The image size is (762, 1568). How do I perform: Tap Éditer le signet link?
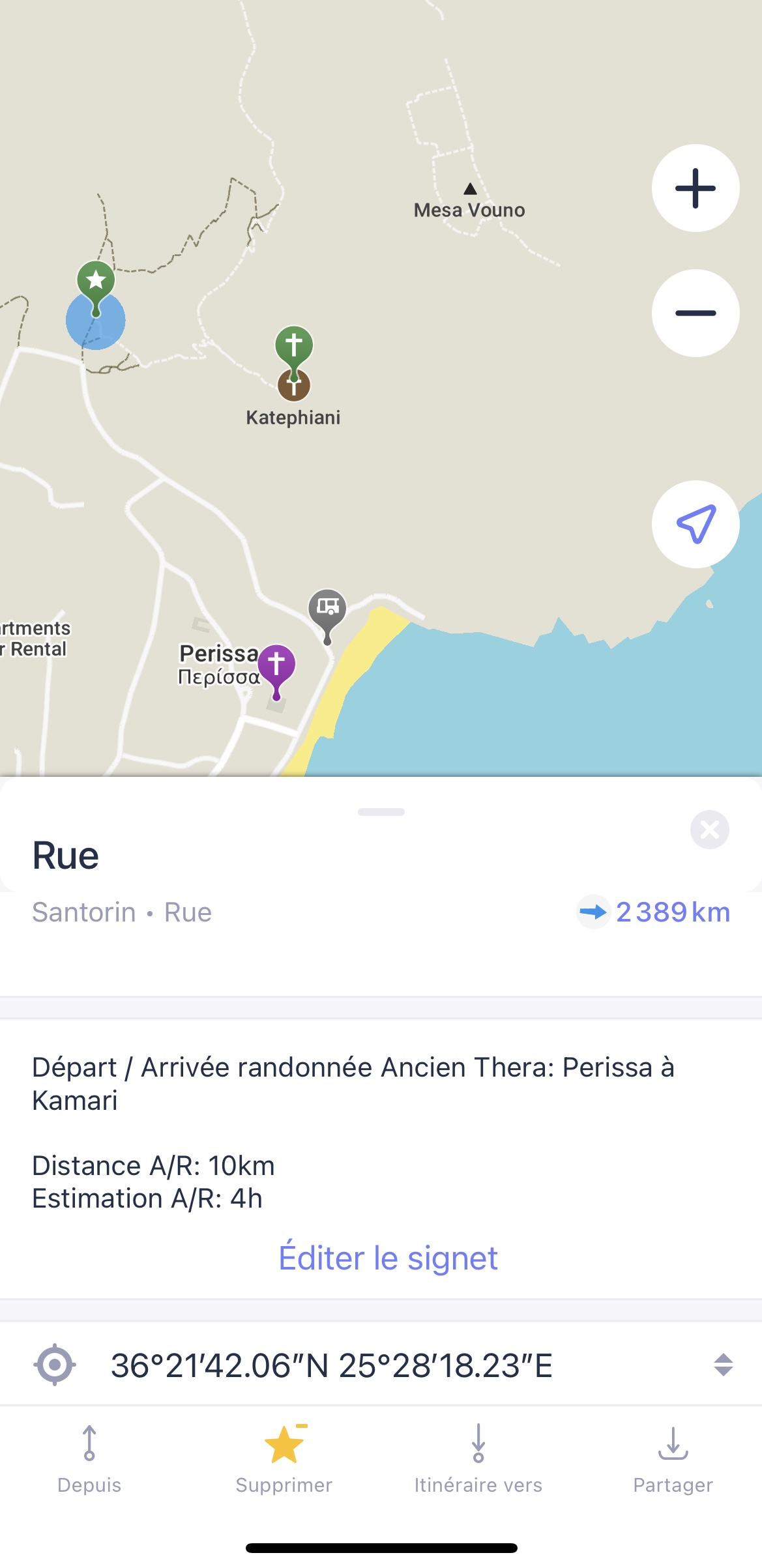coord(388,1258)
